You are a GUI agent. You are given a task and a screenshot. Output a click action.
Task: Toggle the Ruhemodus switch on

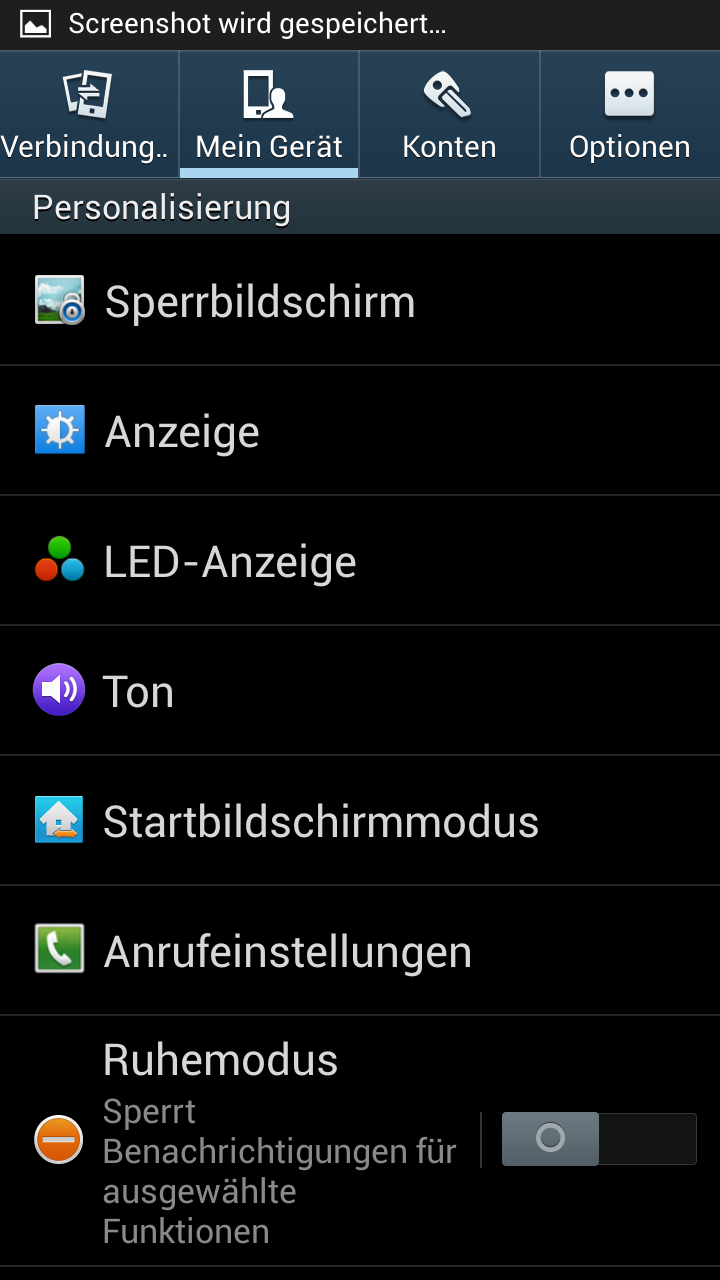[598, 1139]
